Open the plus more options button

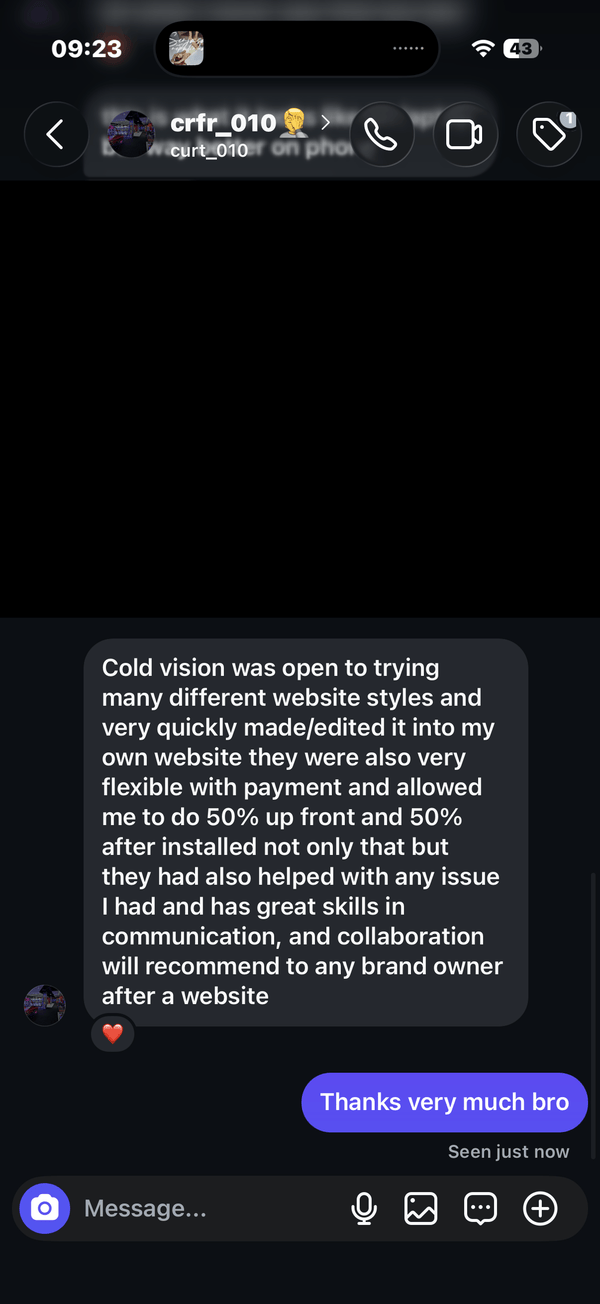pyautogui.click(x=541, y=1209)
